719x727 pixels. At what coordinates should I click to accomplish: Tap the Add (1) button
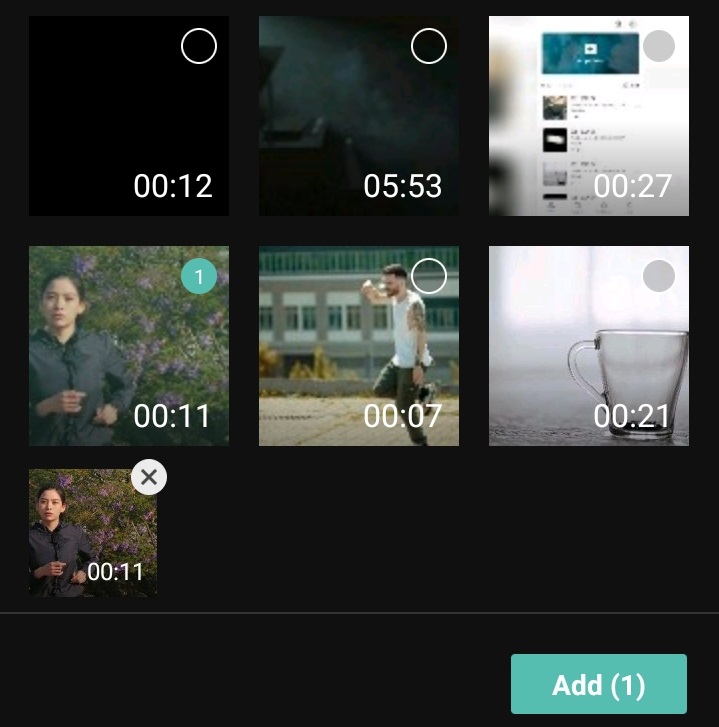598,685
